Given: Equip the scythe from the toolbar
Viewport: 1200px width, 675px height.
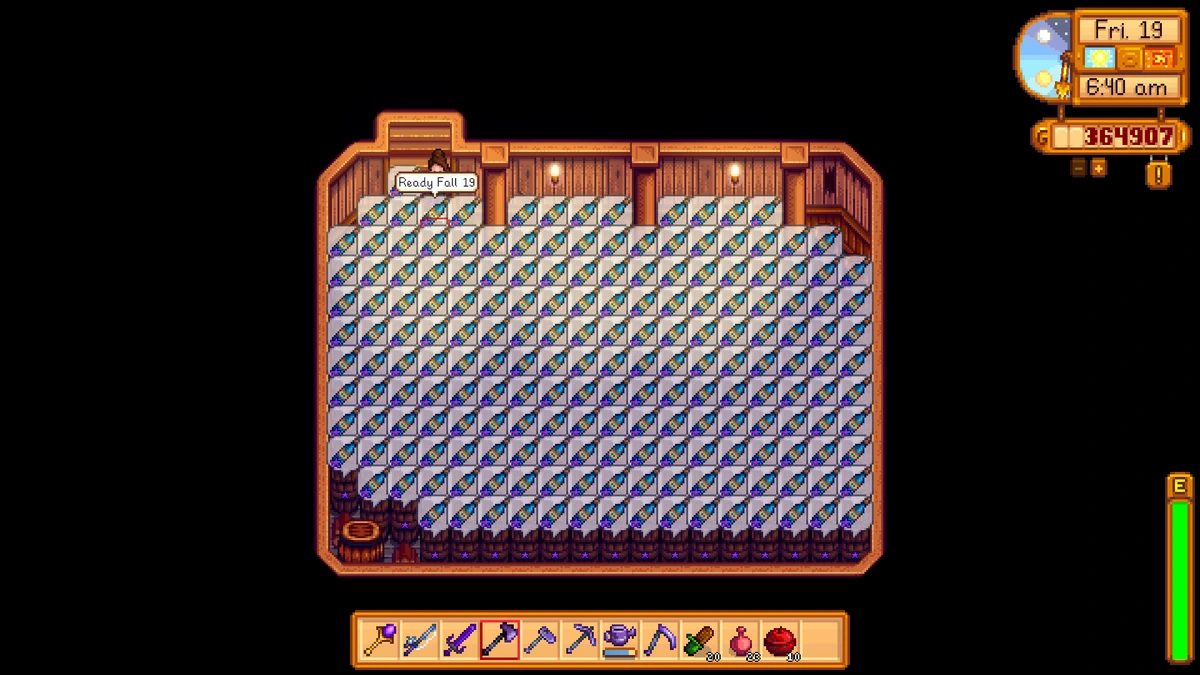Looking at the screenshot, I should [x=660, y=640].
